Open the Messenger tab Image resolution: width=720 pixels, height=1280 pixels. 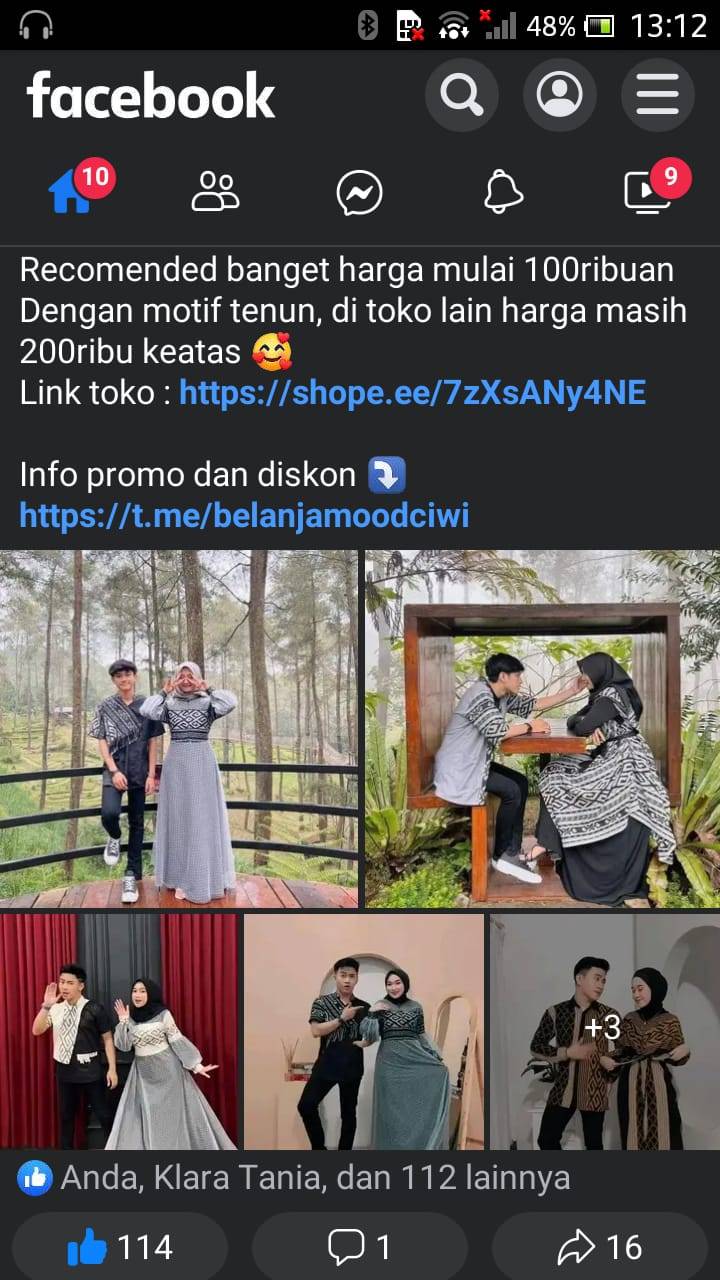tap(359, 191)
